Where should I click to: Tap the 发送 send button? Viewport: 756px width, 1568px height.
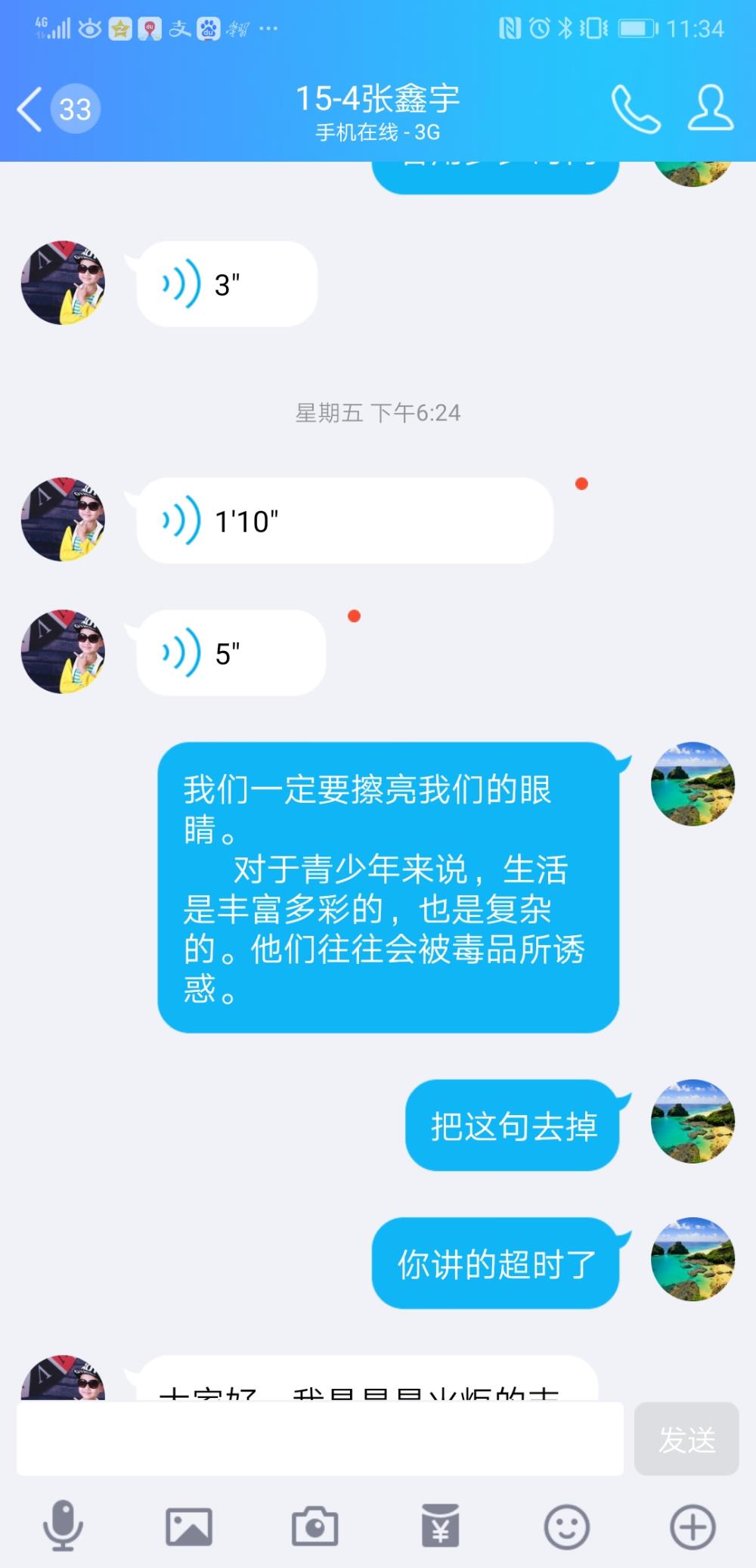pos(686,1439)
